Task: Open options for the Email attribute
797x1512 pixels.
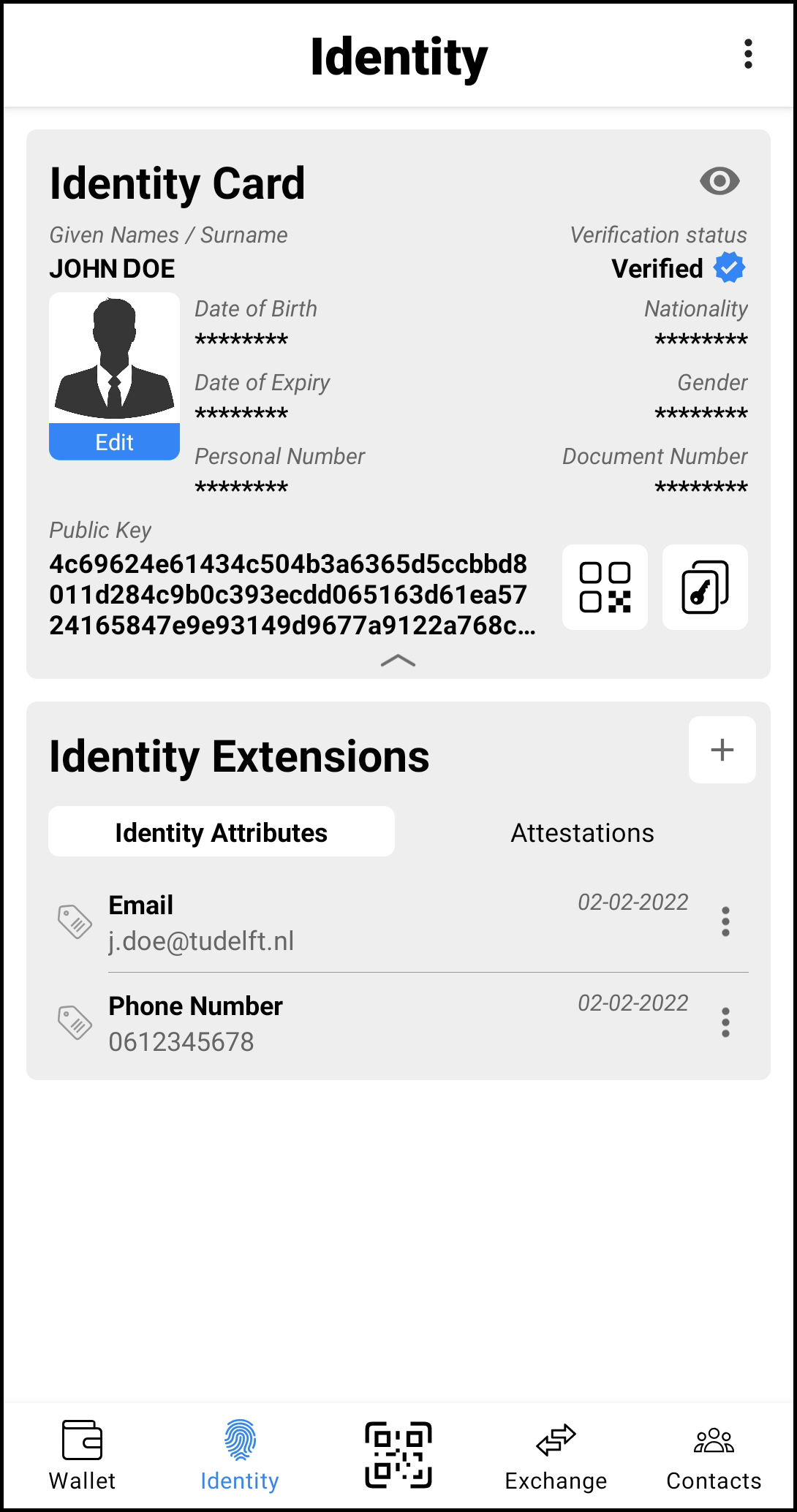Action: click(x=725, y=922)
